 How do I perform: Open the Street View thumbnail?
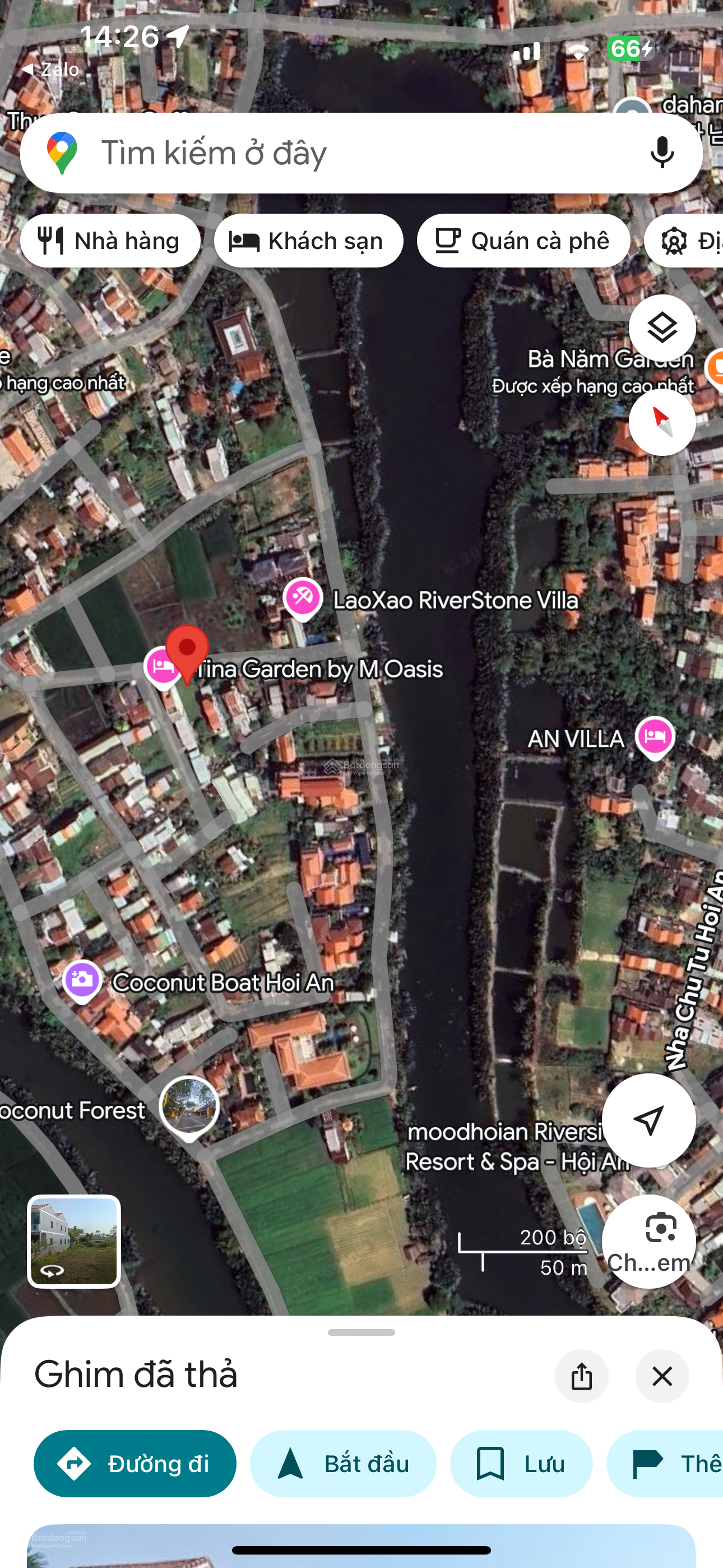pos(73,1241)
